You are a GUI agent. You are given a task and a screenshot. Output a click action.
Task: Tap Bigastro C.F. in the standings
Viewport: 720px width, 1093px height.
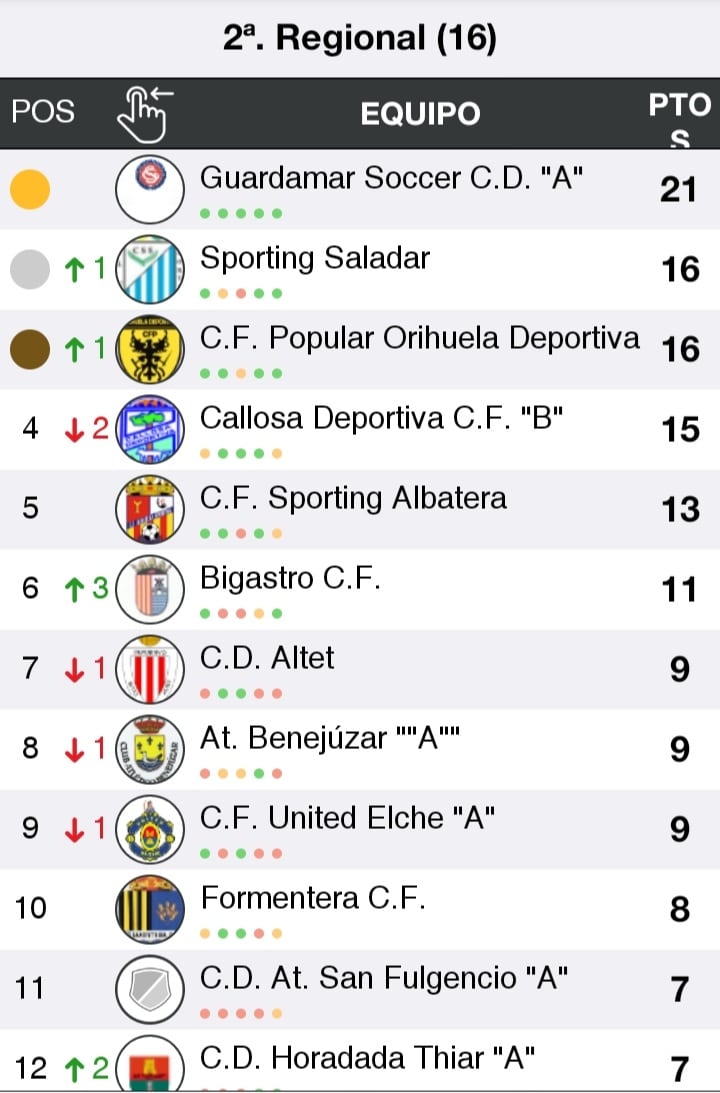pyautogui.click(x=360, y=590)
